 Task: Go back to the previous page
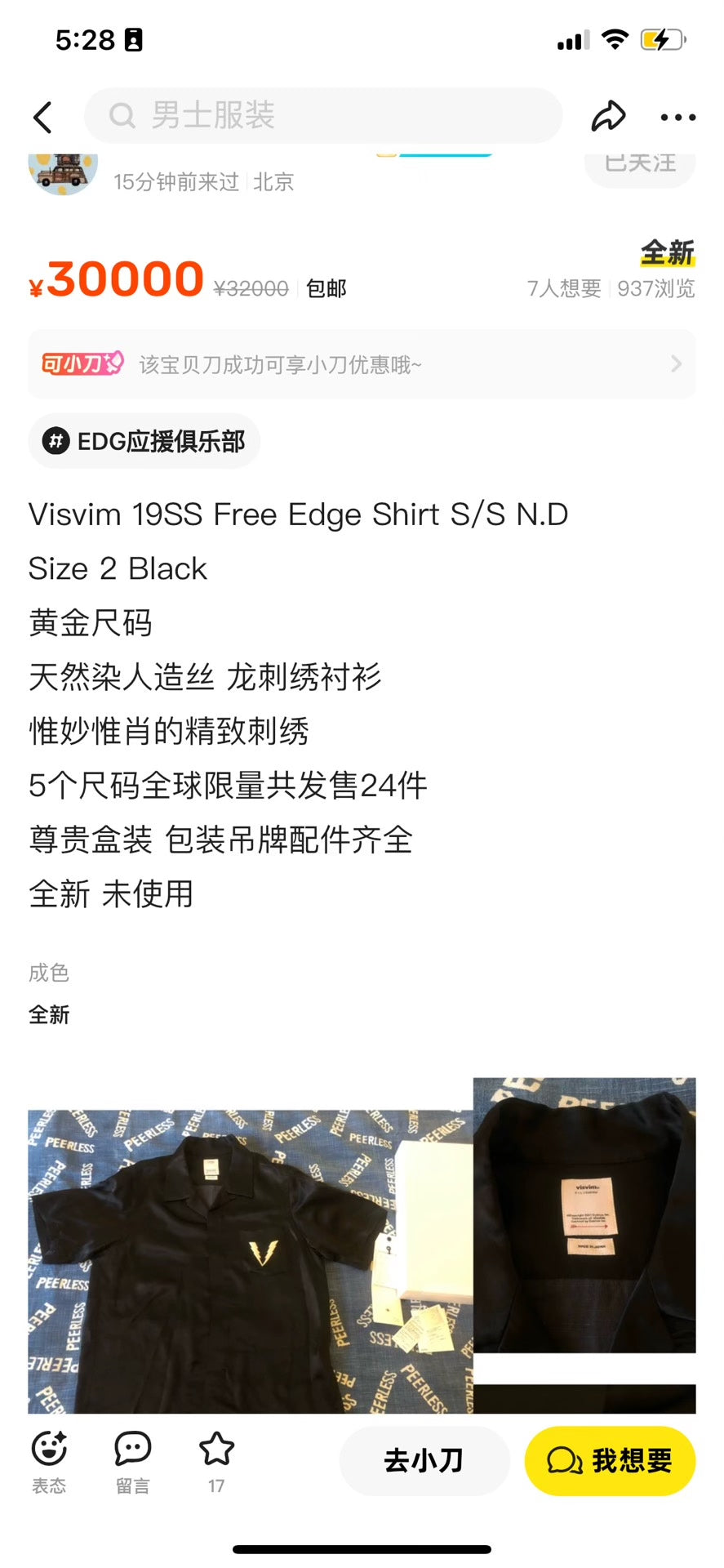click(x=43, y=118)
